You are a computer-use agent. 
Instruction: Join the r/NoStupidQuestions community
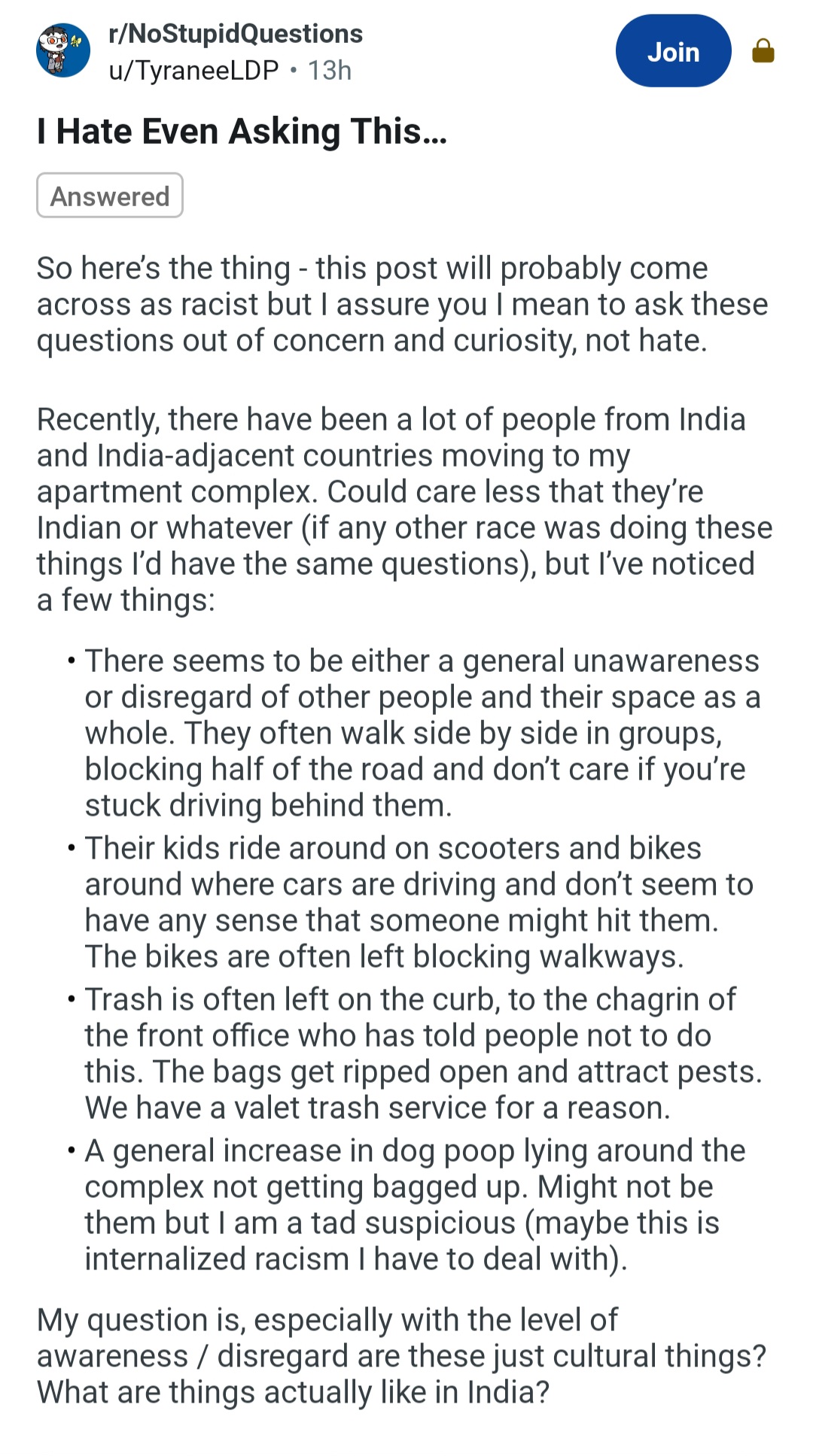pyautogui.click(x=673, y=51)
